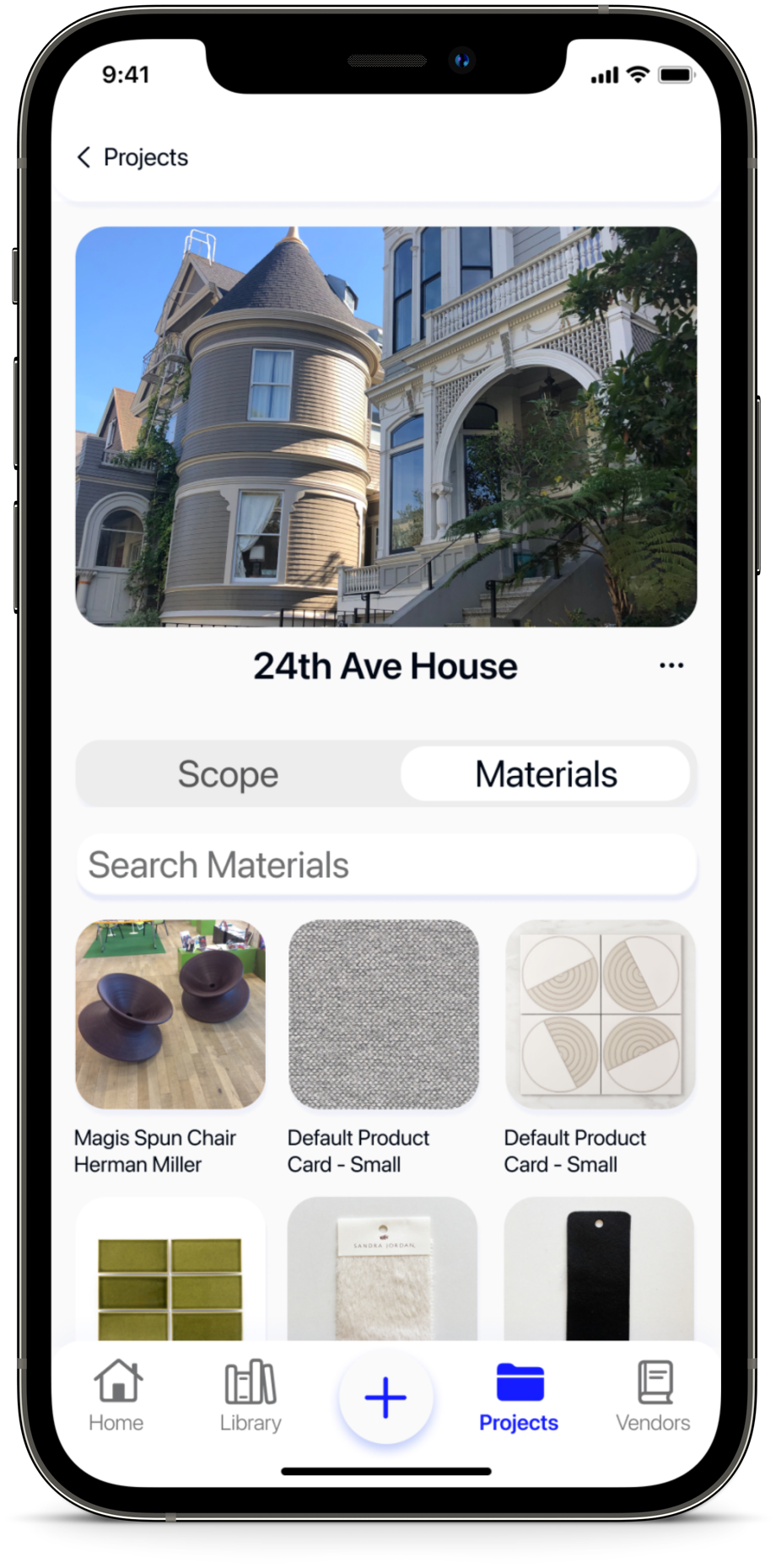The image size is (776, 1568).
Task: Open the gray fabric product card
Action: click(x=384, y=1015)
